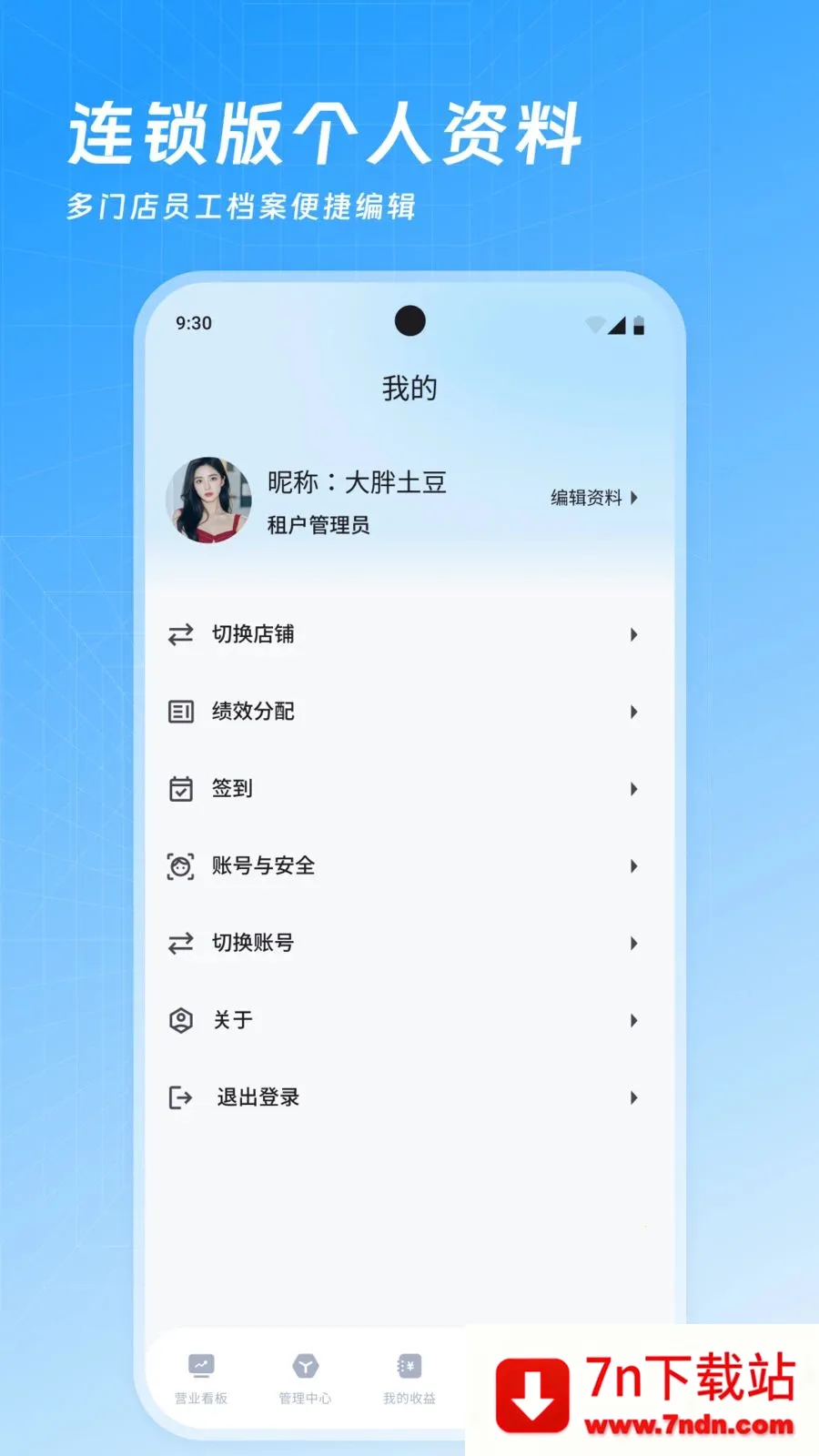Image resolution: width=819 pixels, height=1456 pixels.
Task: Open the 账号与安全 security icon
Action: tap(180, 866)
